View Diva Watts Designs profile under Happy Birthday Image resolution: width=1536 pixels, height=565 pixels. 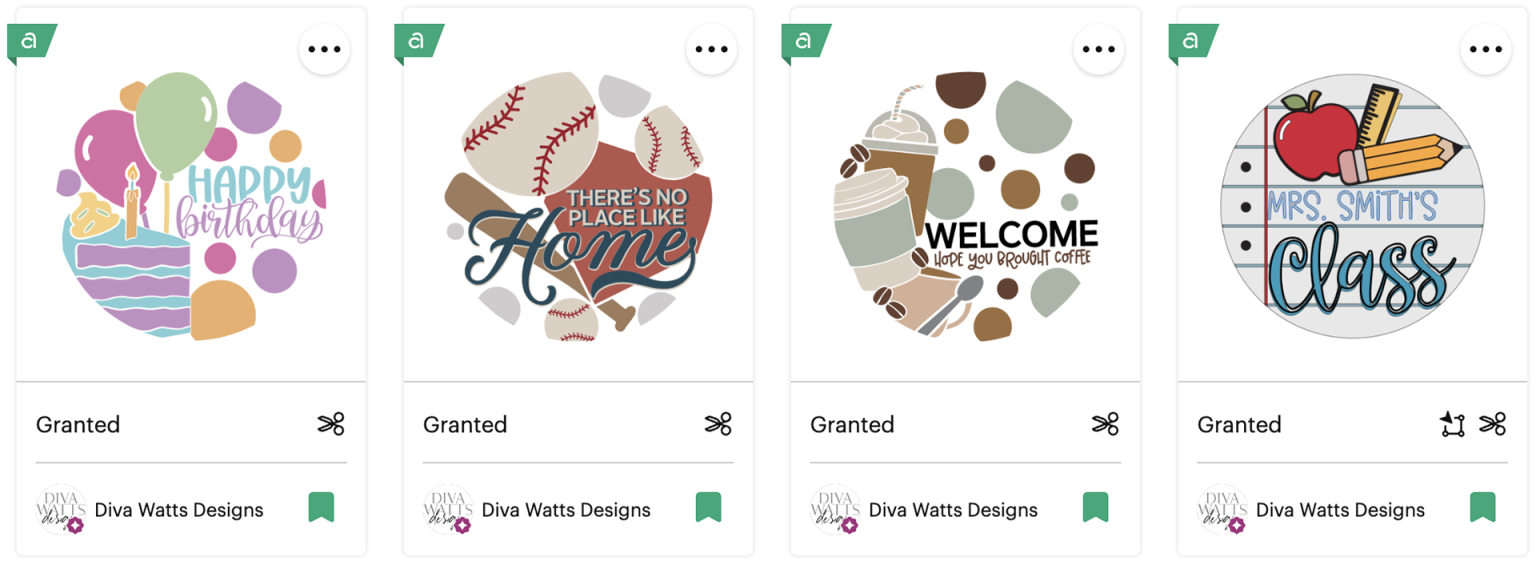pyautogui.click(x=178, y=510)
